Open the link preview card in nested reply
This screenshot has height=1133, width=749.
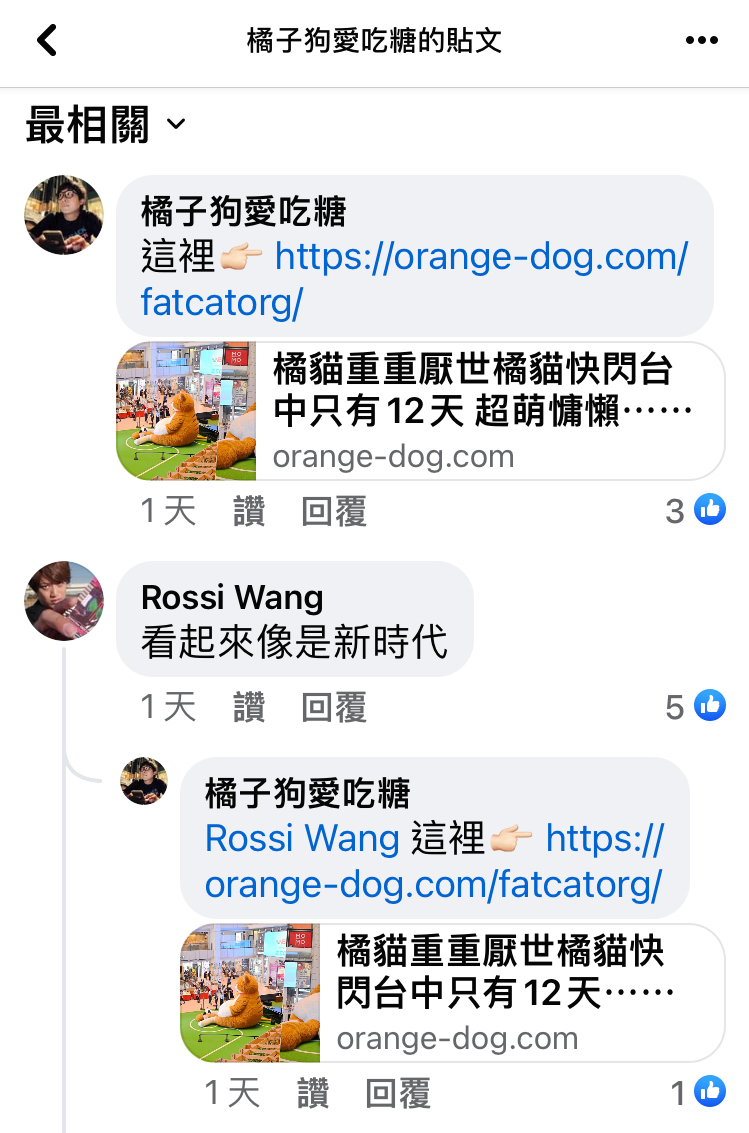coord(452,993)
